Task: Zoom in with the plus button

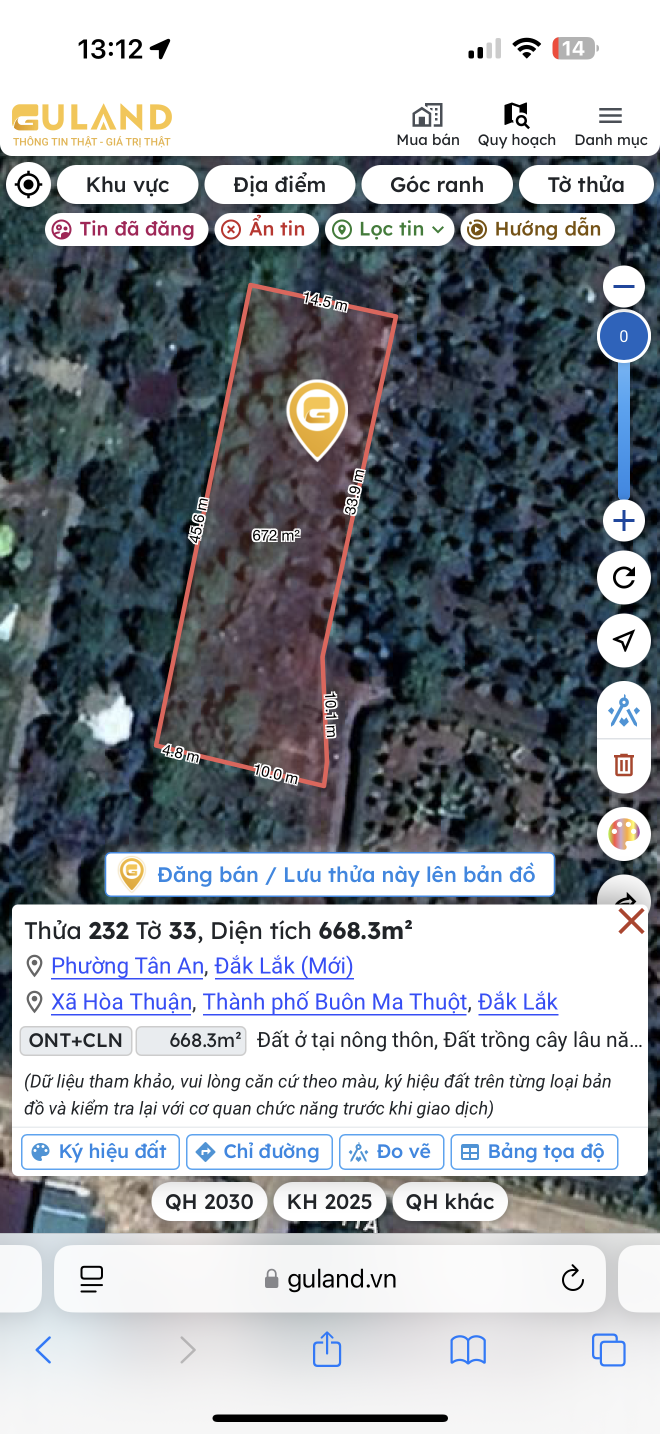Action: (x=624, y=521)
